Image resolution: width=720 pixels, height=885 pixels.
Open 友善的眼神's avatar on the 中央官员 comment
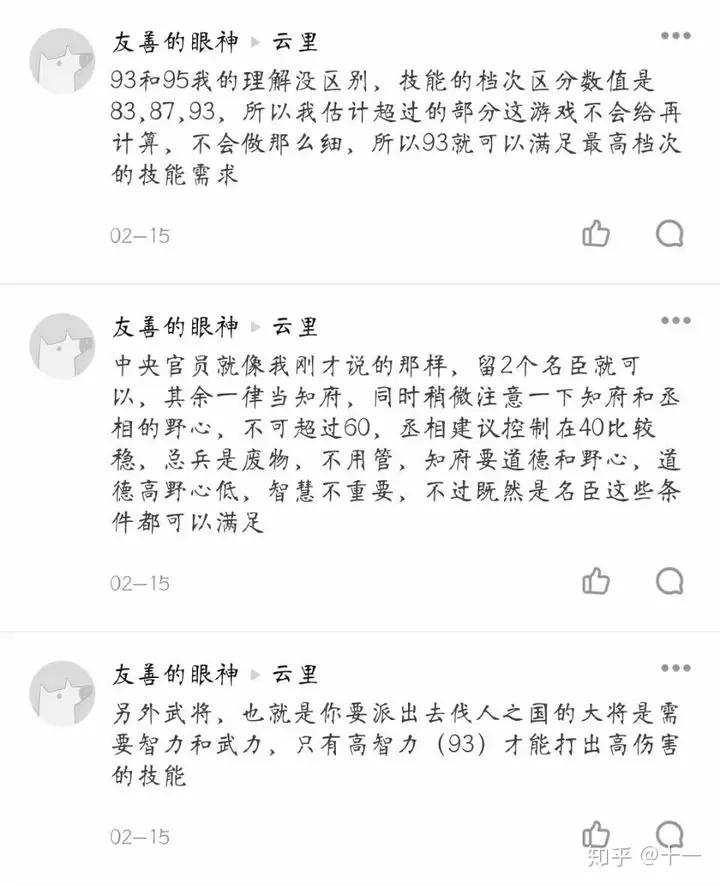(62, 346)
